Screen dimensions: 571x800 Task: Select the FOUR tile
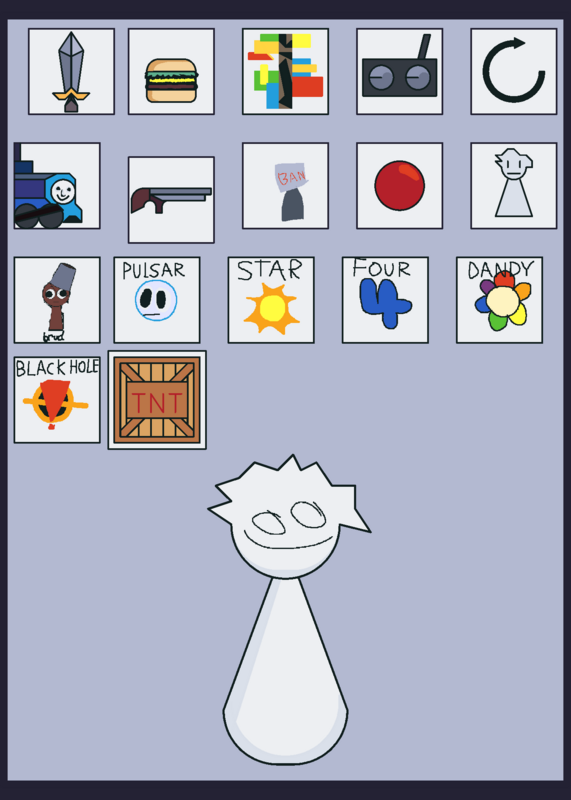385,300
